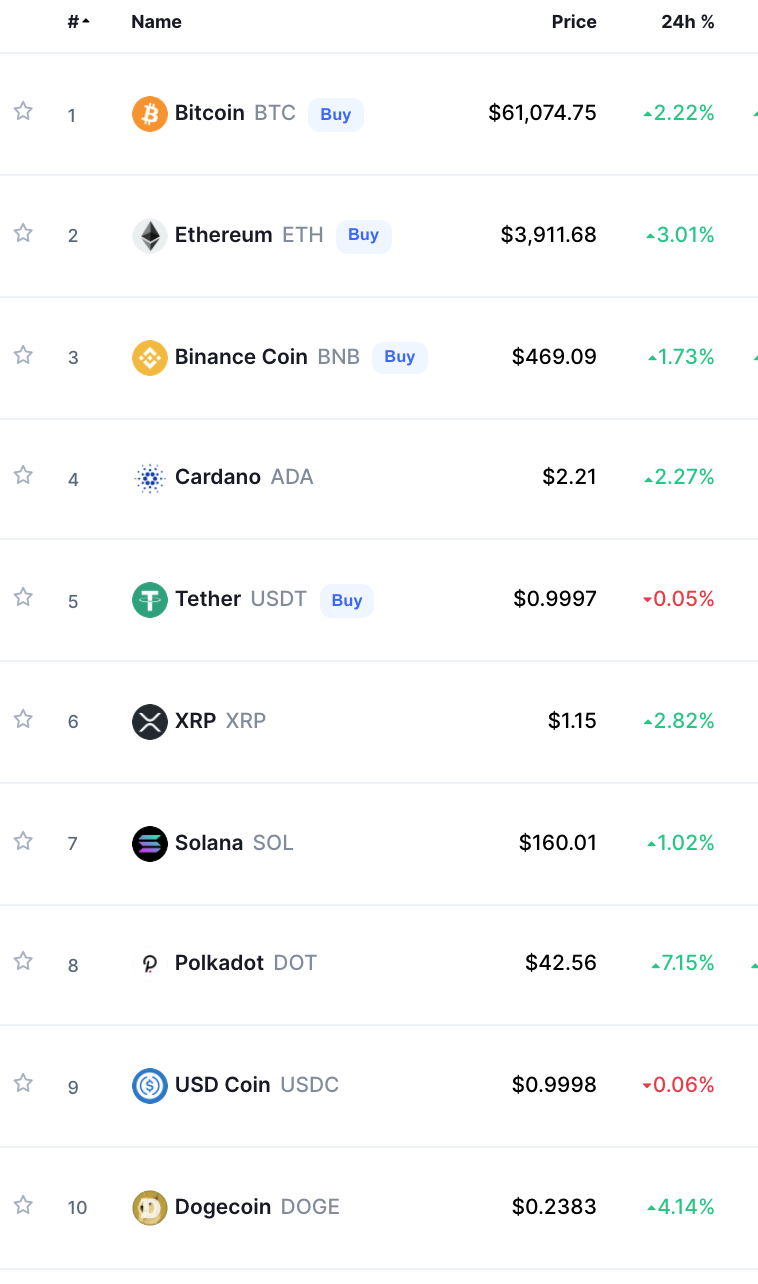
Task: Open the USD Coin USDC row
Action: point(379,1086)
